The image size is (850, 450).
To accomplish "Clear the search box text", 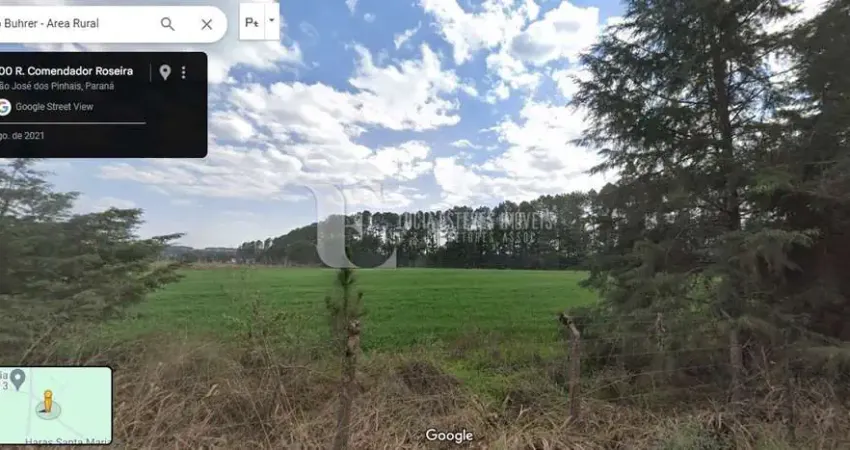I will pos(206,24).
